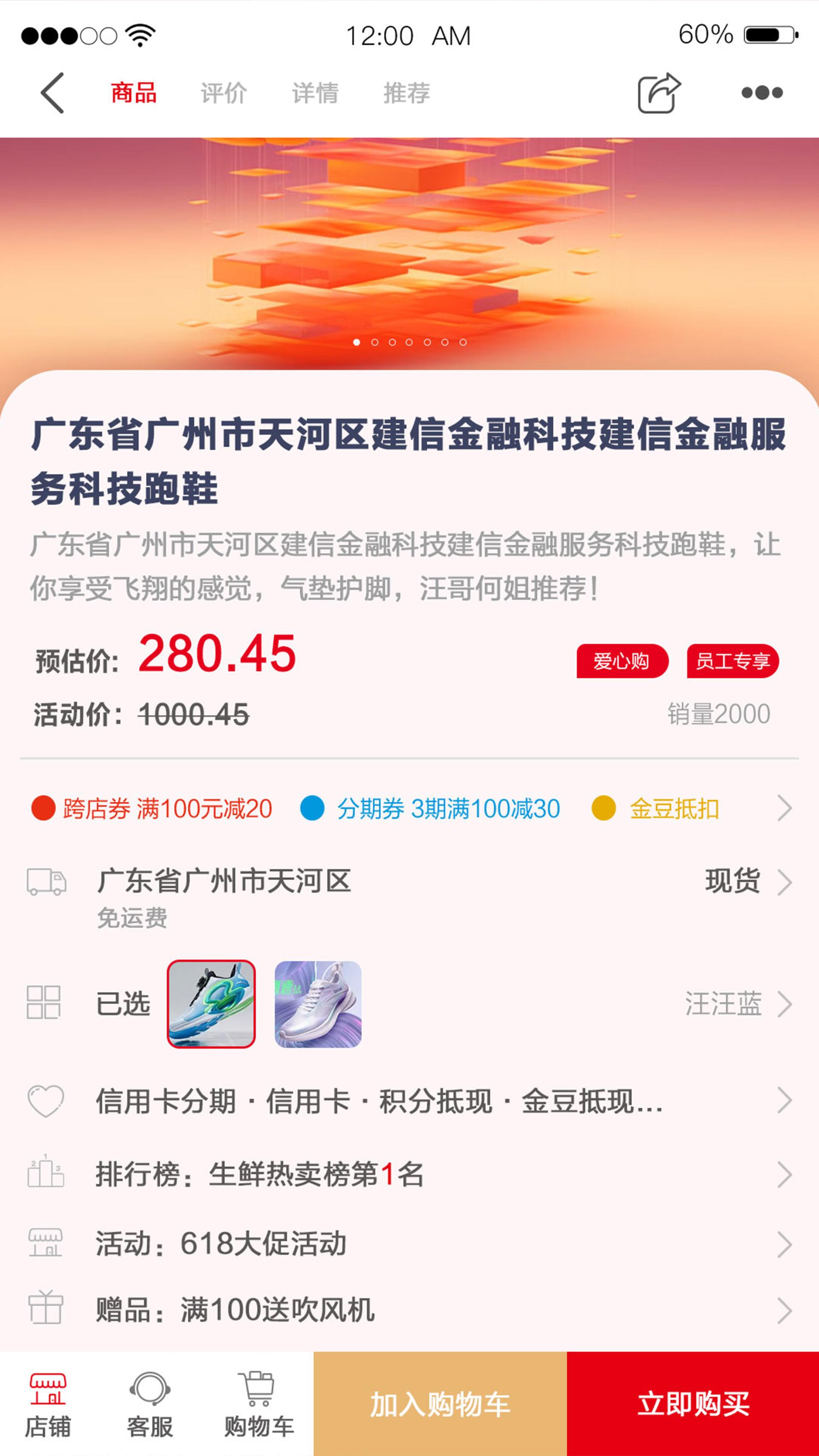Viewport: 819px width, 1456px height.
Task: Expand the 汪汪蓝 specification selector
Action: (738, 1004)
